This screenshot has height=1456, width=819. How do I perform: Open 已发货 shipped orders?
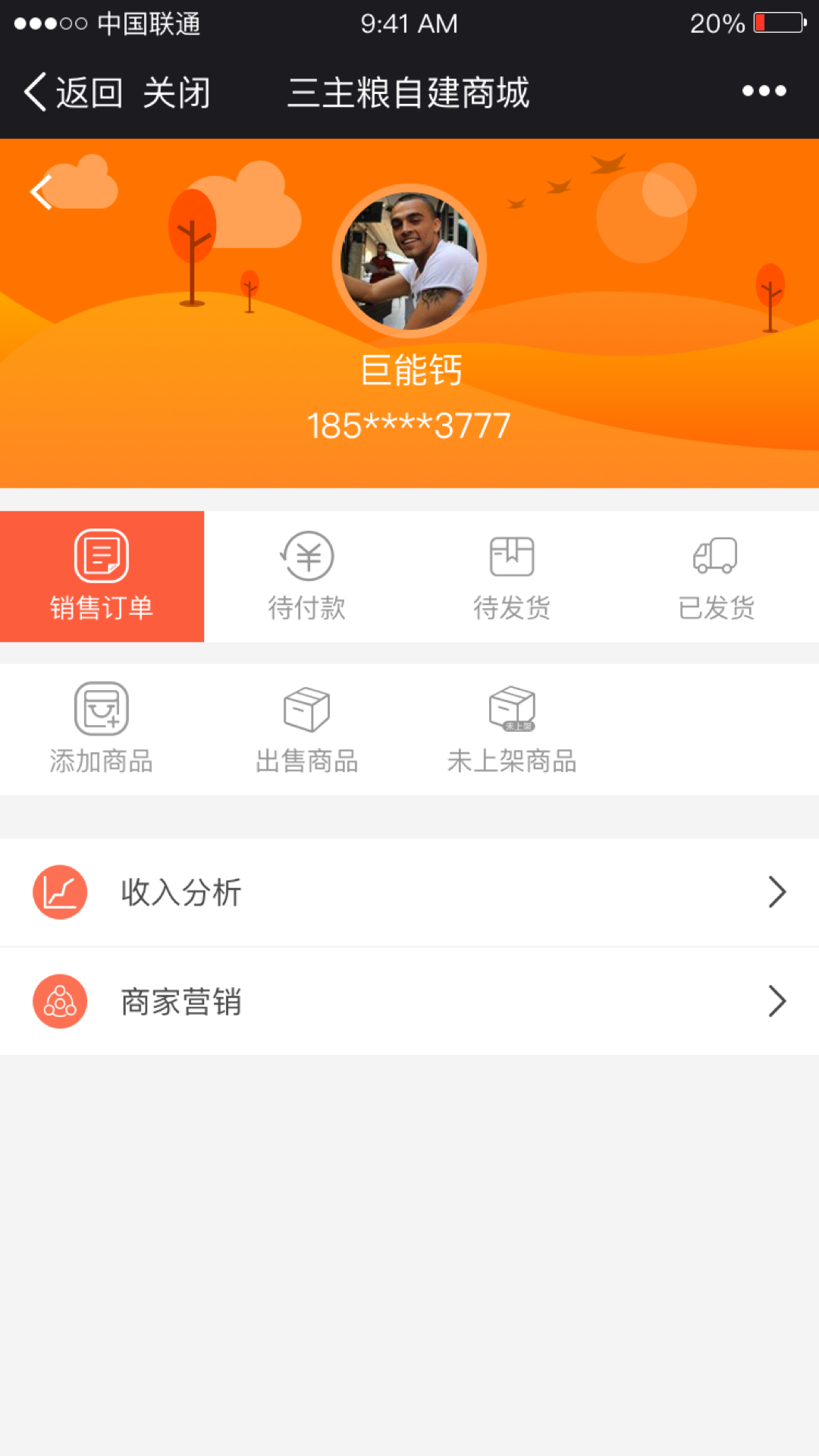point(716,576)
